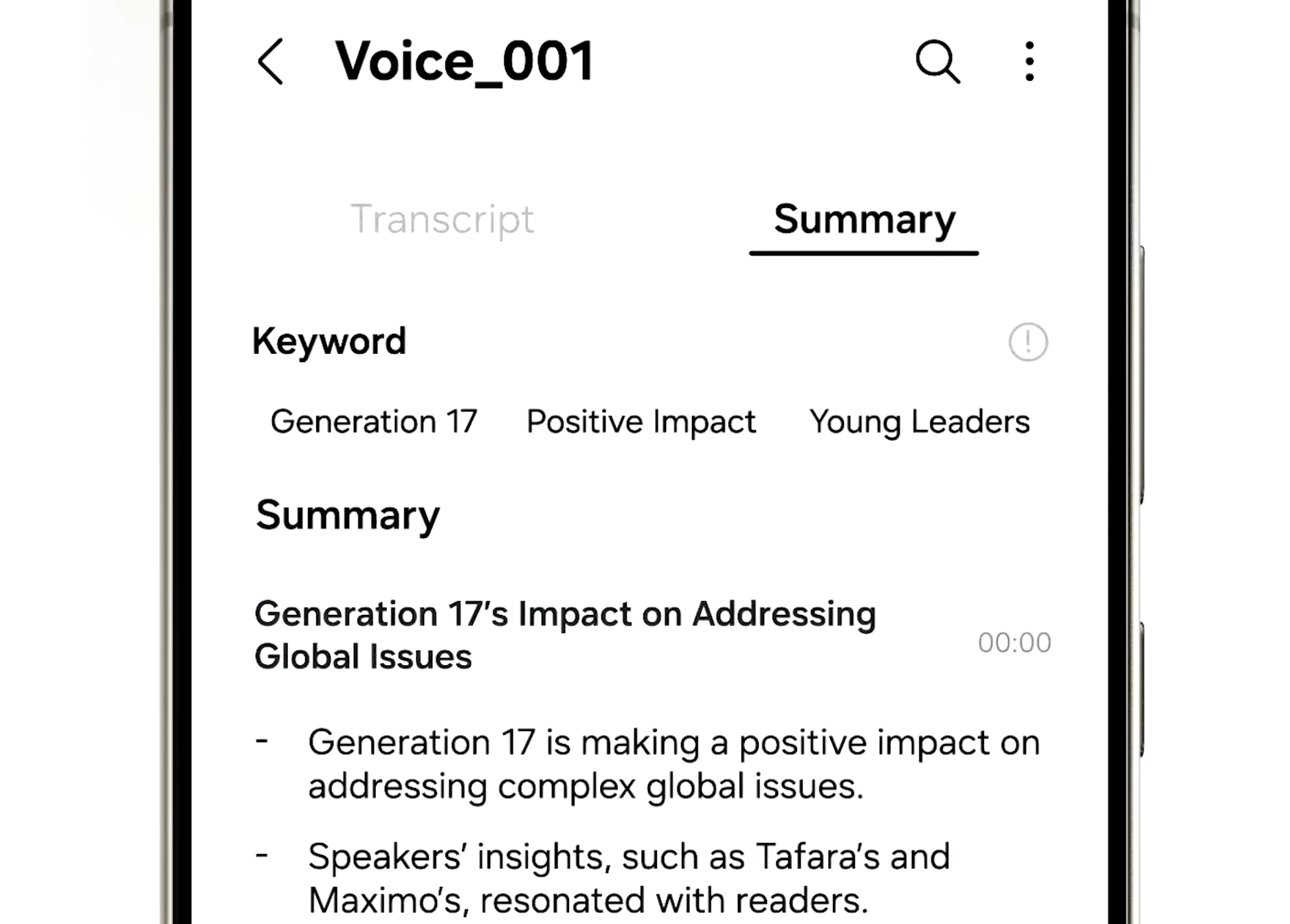Switch to the Transcript tab
The image size is (1290, 924).
click(x=442, y=220)
